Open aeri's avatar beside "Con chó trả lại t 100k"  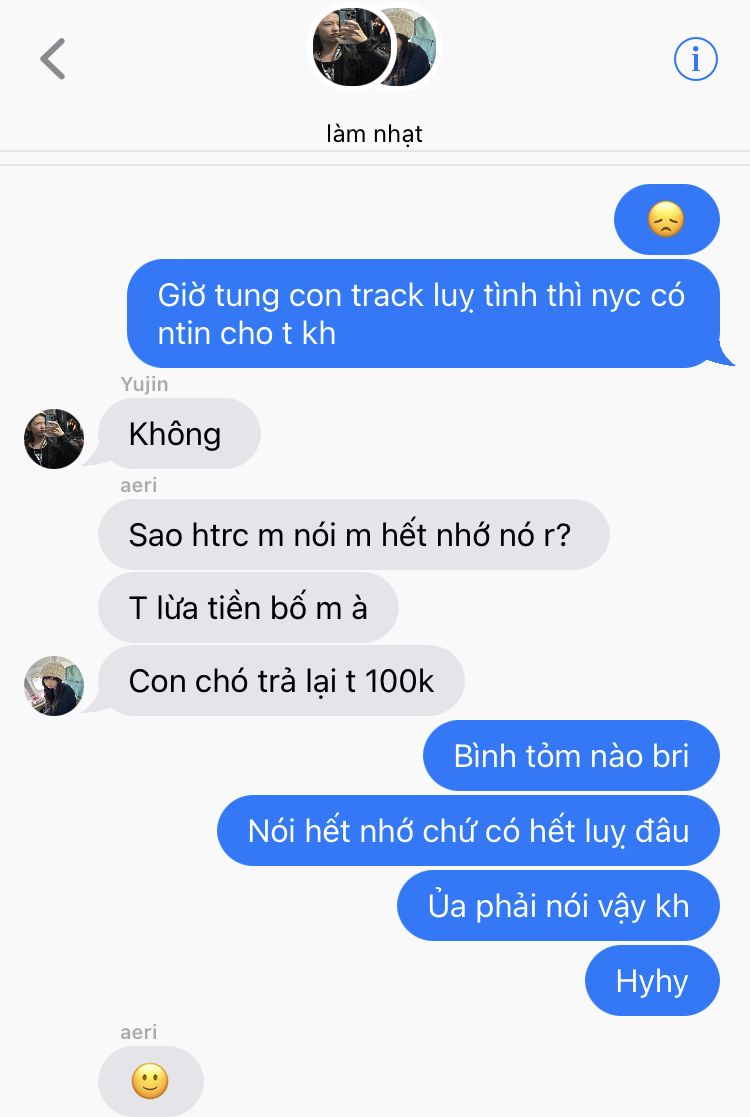(x=54, y=685)
